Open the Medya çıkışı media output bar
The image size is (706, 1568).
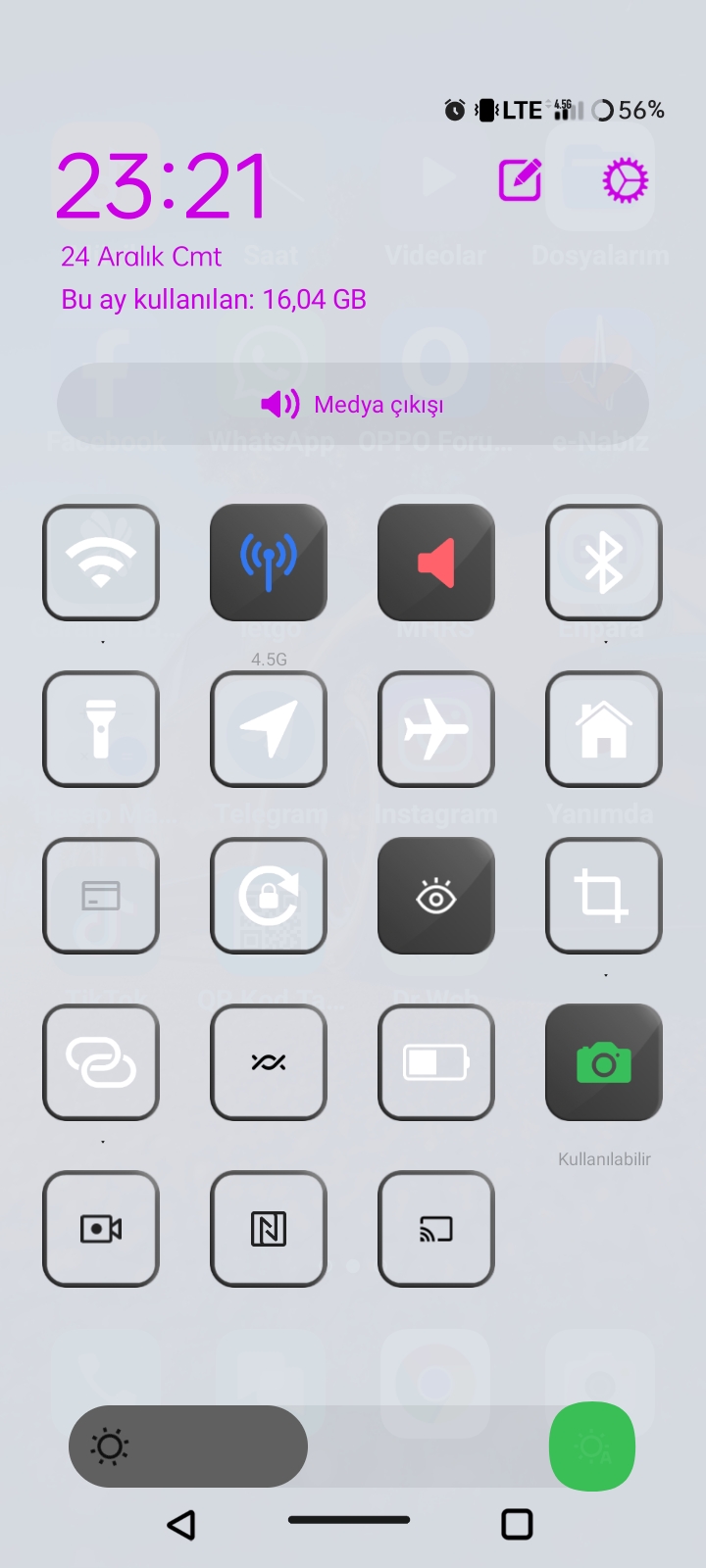click(353, 404)
